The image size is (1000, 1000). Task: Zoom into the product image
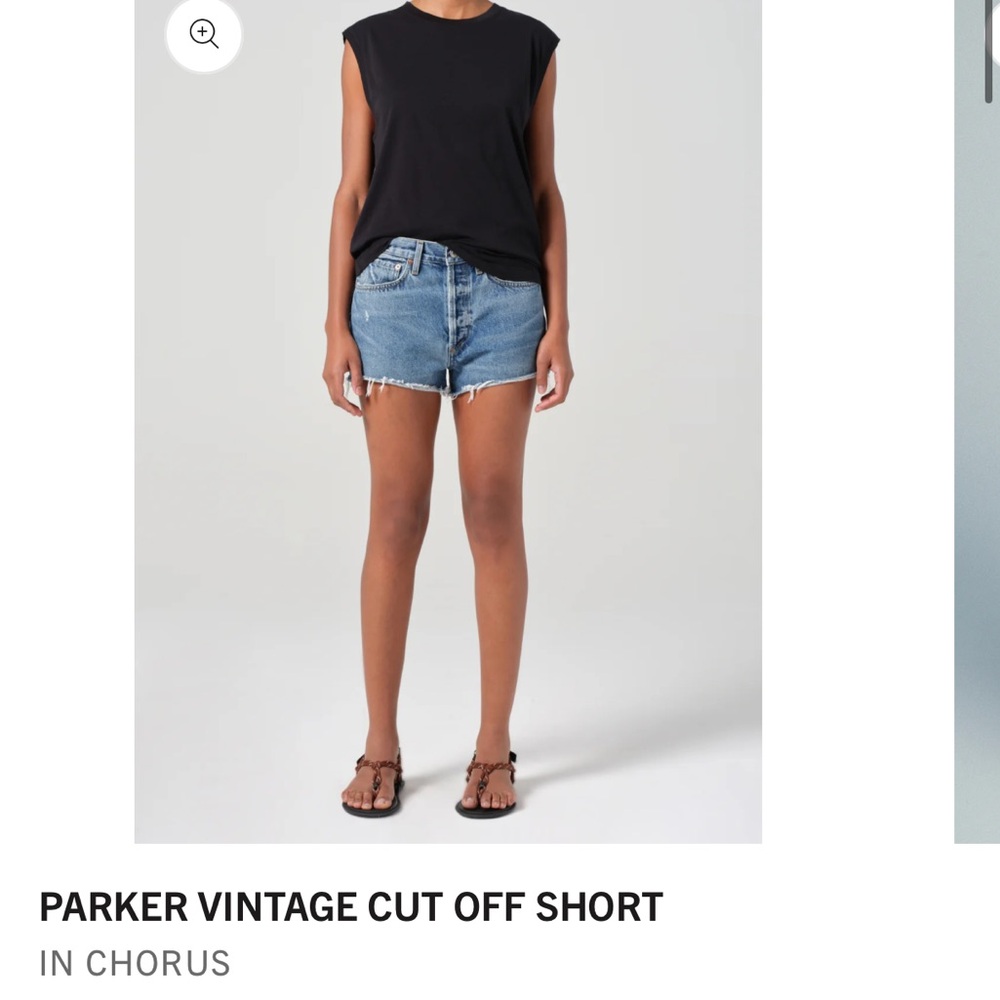click(x=204, y=35)
